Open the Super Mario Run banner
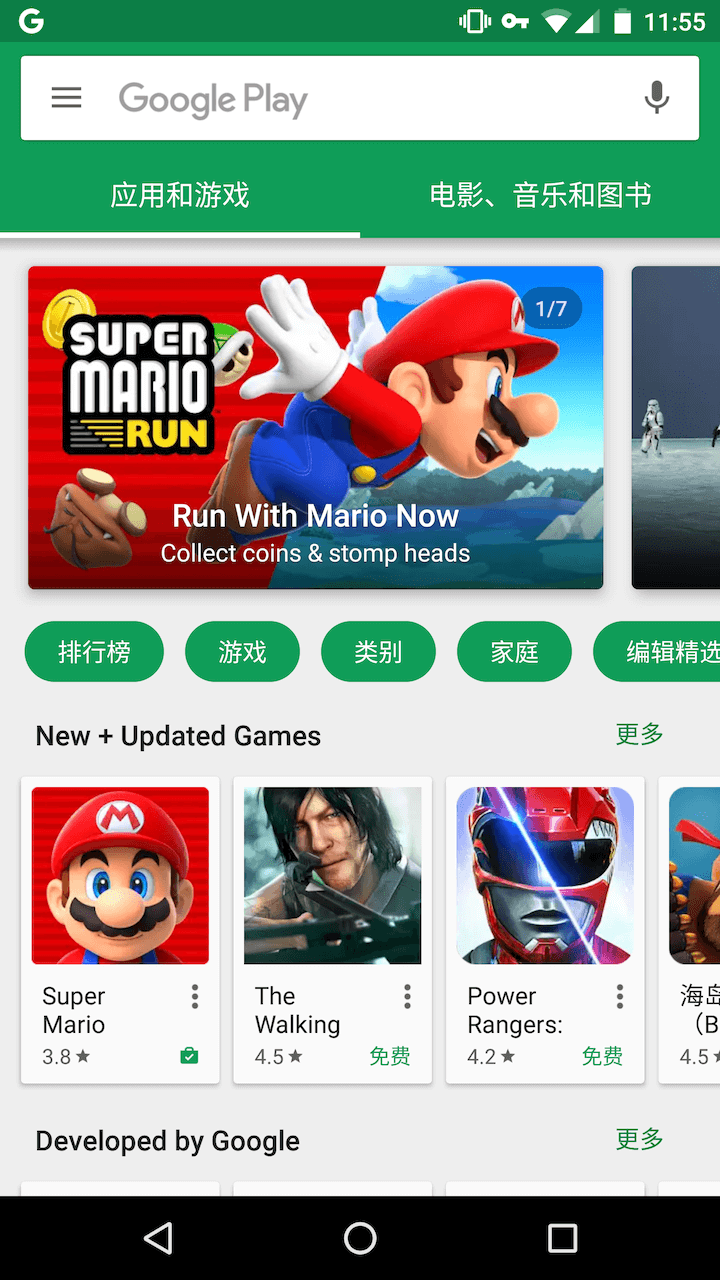 coord(315,427)
